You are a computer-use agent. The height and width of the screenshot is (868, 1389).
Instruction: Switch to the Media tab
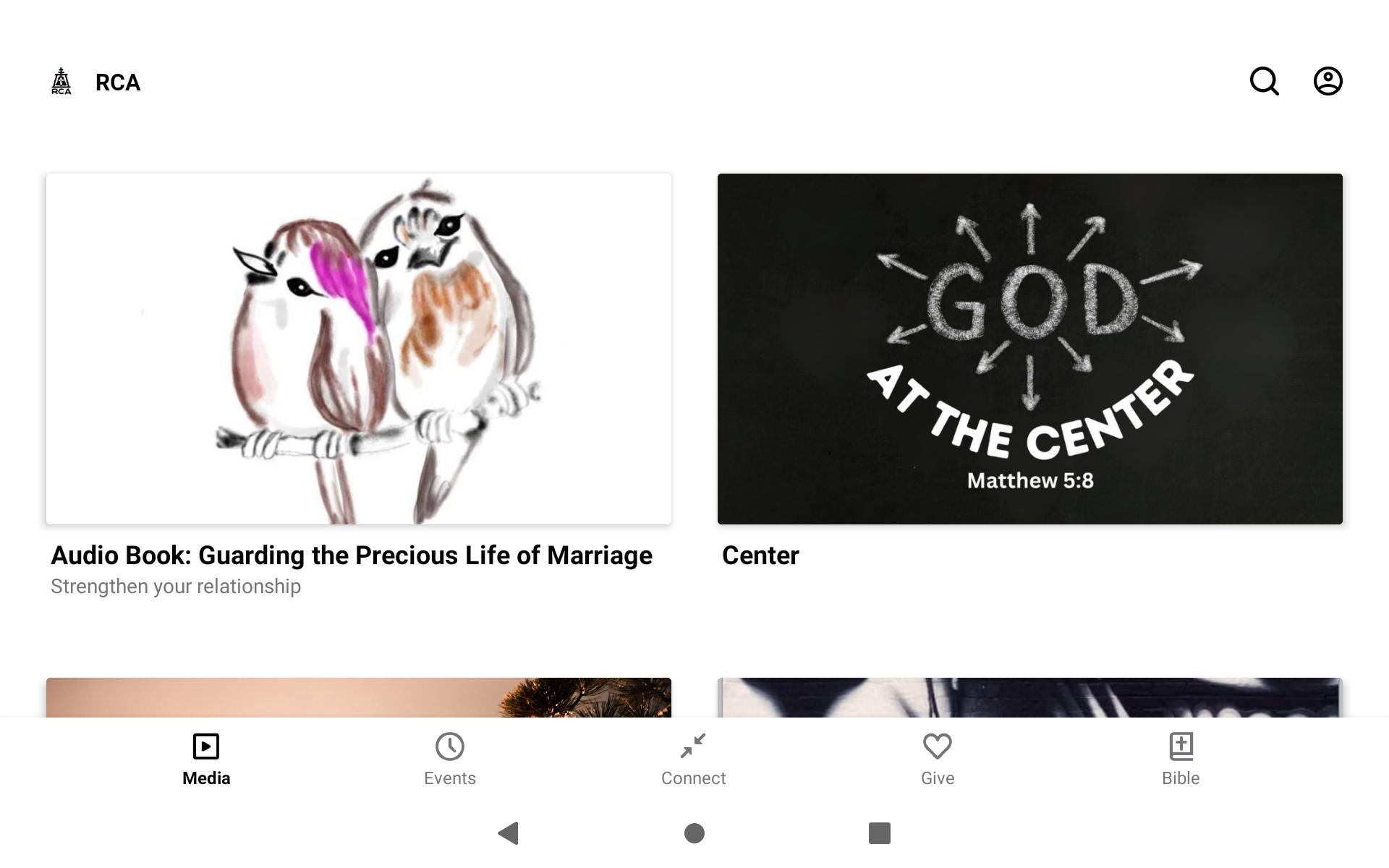206,758
